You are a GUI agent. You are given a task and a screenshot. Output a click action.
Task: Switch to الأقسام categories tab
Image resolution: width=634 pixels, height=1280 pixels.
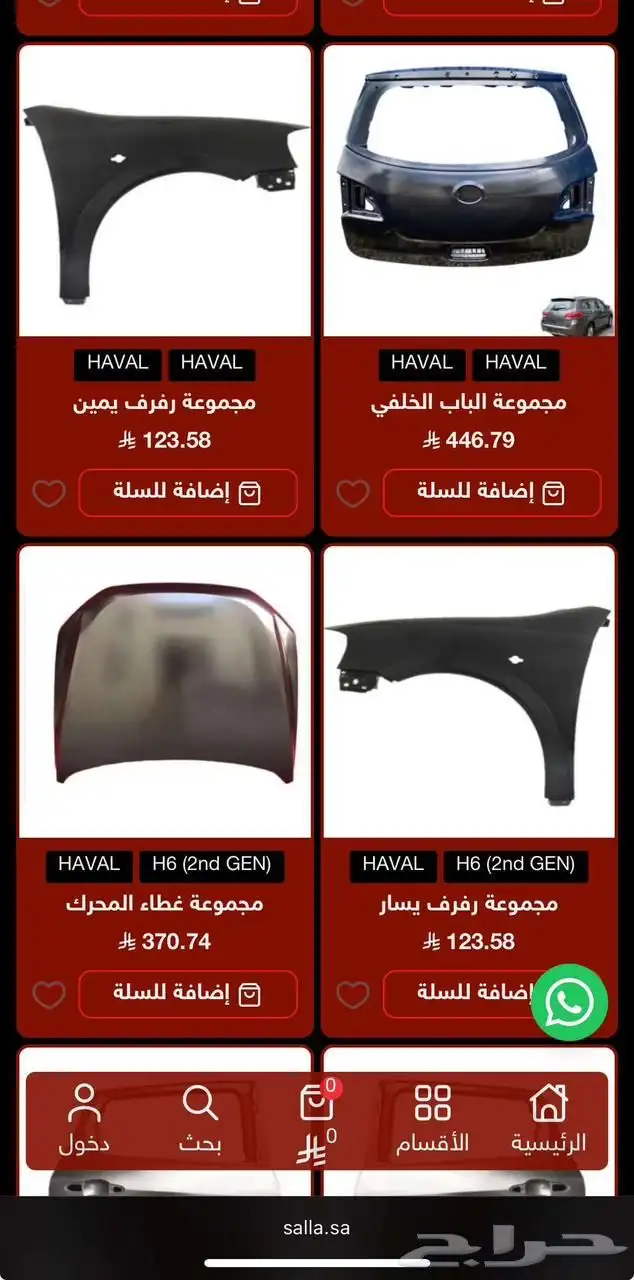coord(432,1119)
